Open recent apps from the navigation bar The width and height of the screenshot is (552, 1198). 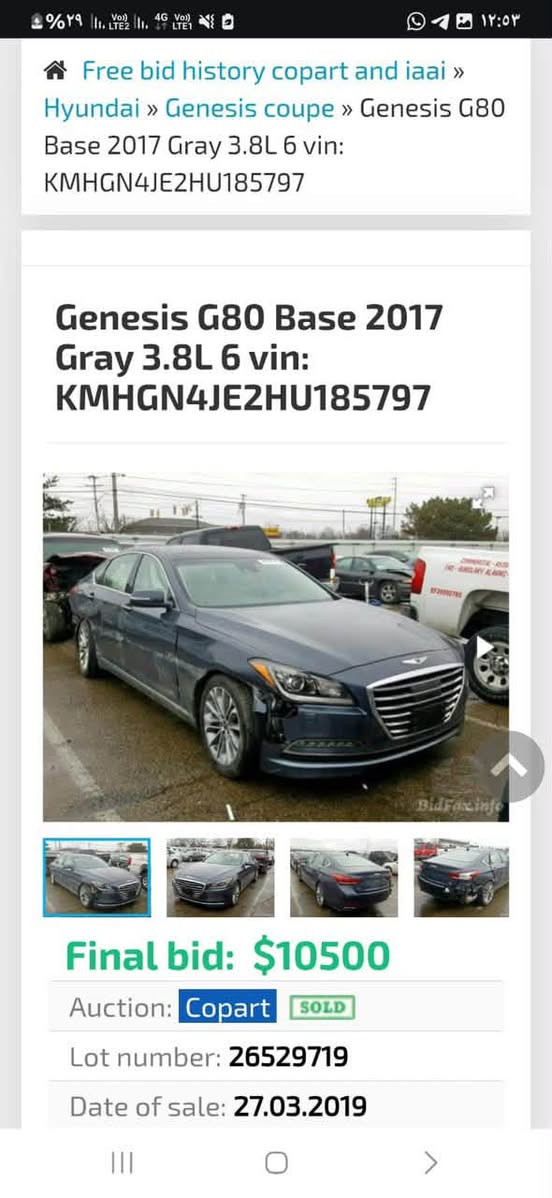[x=122, y=1163]
